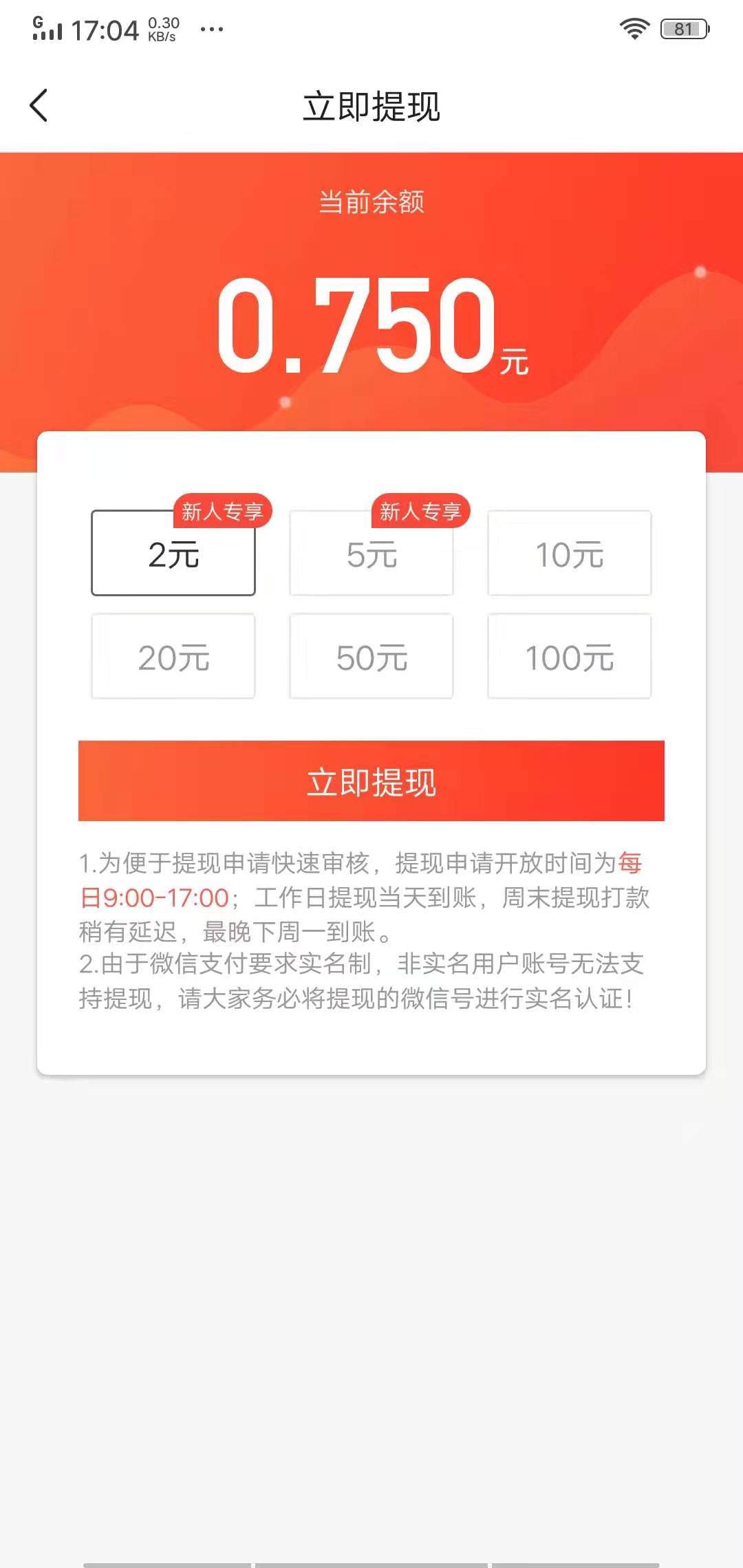Image resolution: width=743 pixels, height=1568 pixels.
Task: Select the 100元 withdrawal amount
Action: point(569,656)
